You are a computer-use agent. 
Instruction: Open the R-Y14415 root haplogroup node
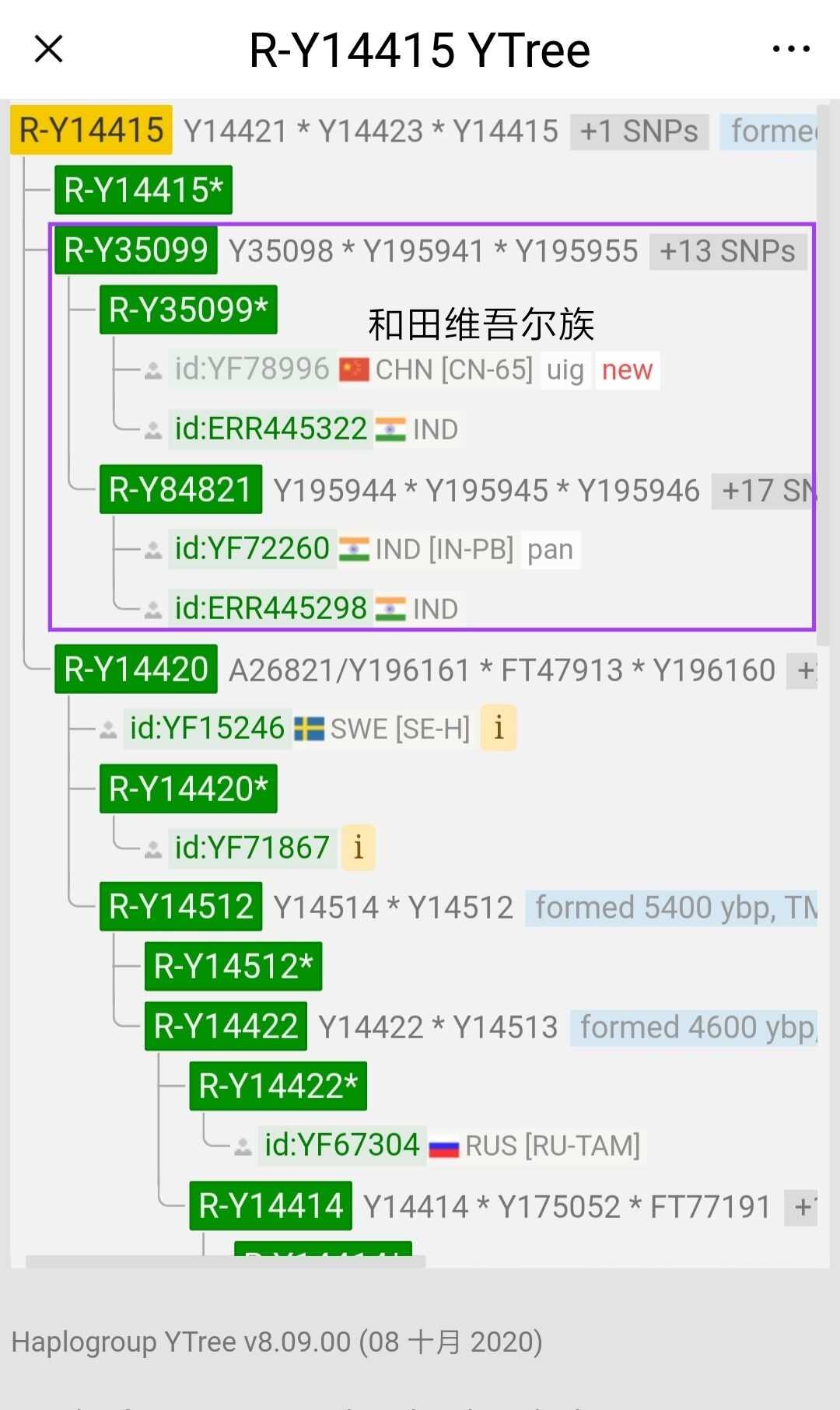(91, 130)
